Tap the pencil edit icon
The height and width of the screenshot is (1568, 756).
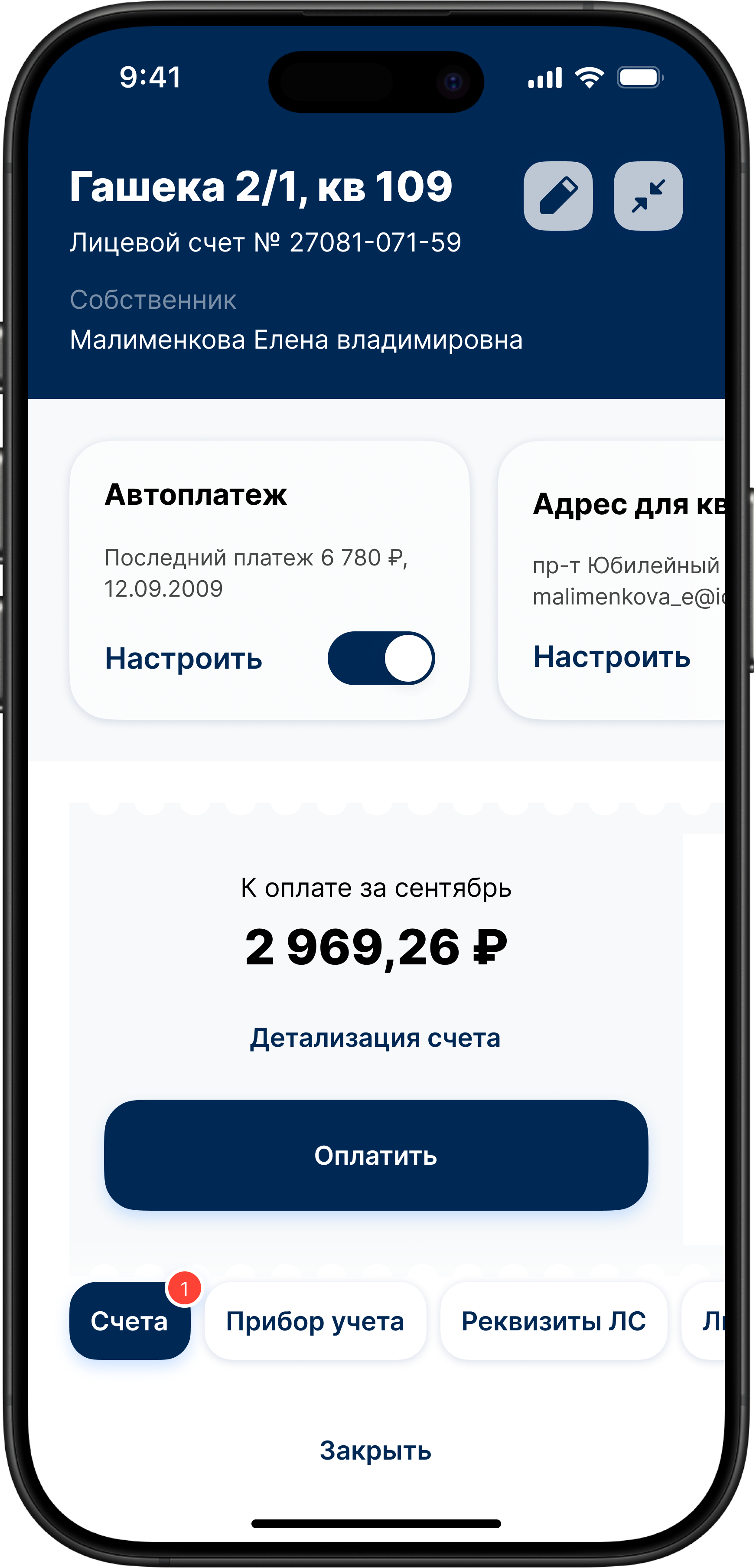(557, 196)
